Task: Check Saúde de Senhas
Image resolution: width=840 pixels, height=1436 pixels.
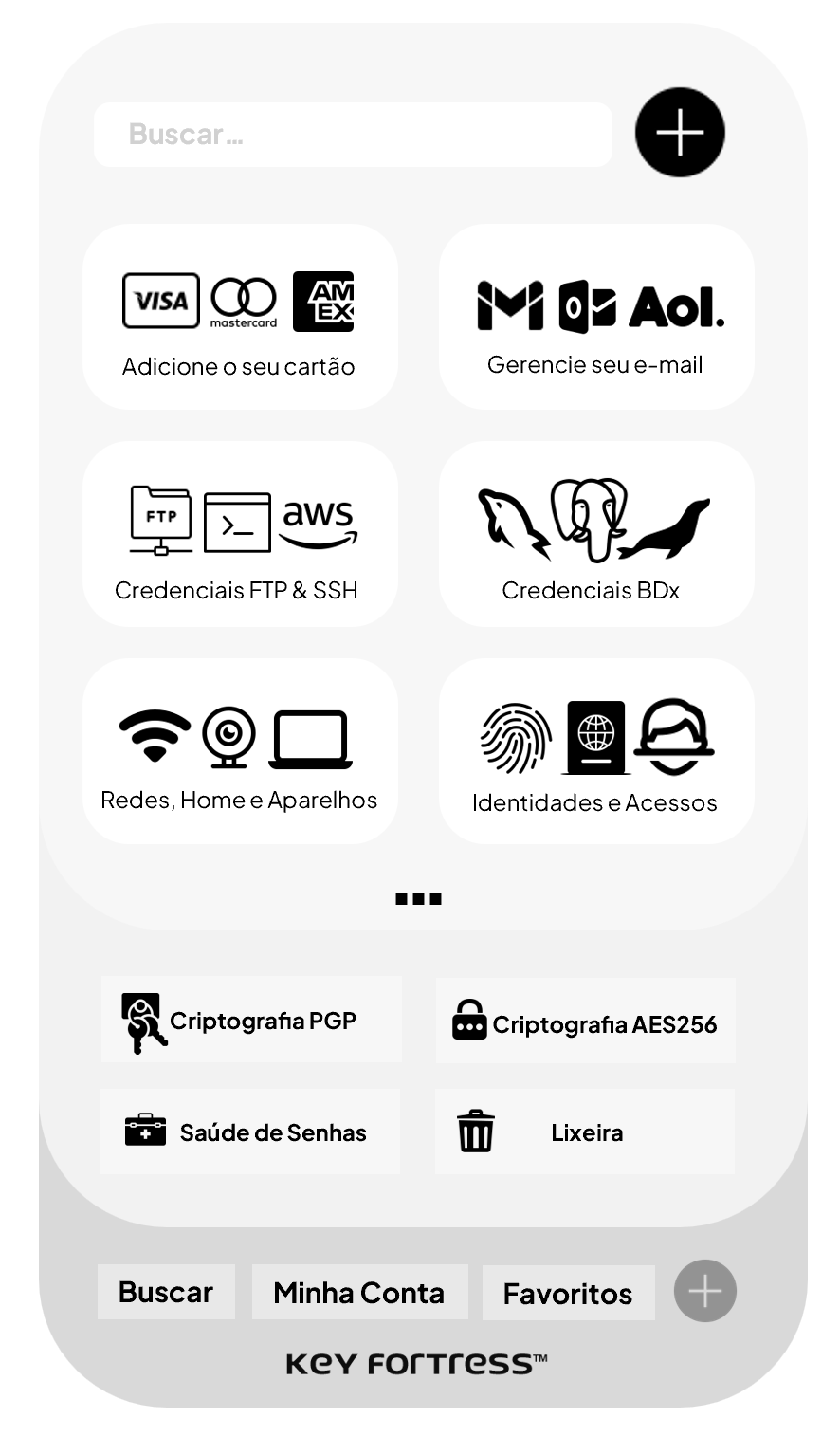Action: point(249,1132)
